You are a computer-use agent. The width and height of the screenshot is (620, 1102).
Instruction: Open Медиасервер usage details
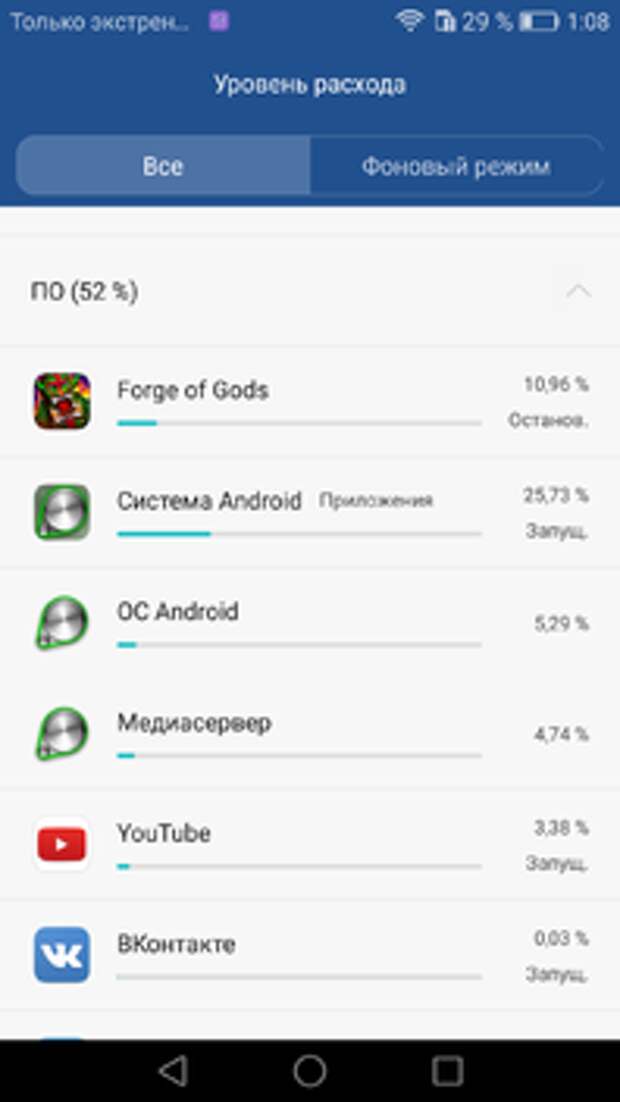(x=310, y=734)
